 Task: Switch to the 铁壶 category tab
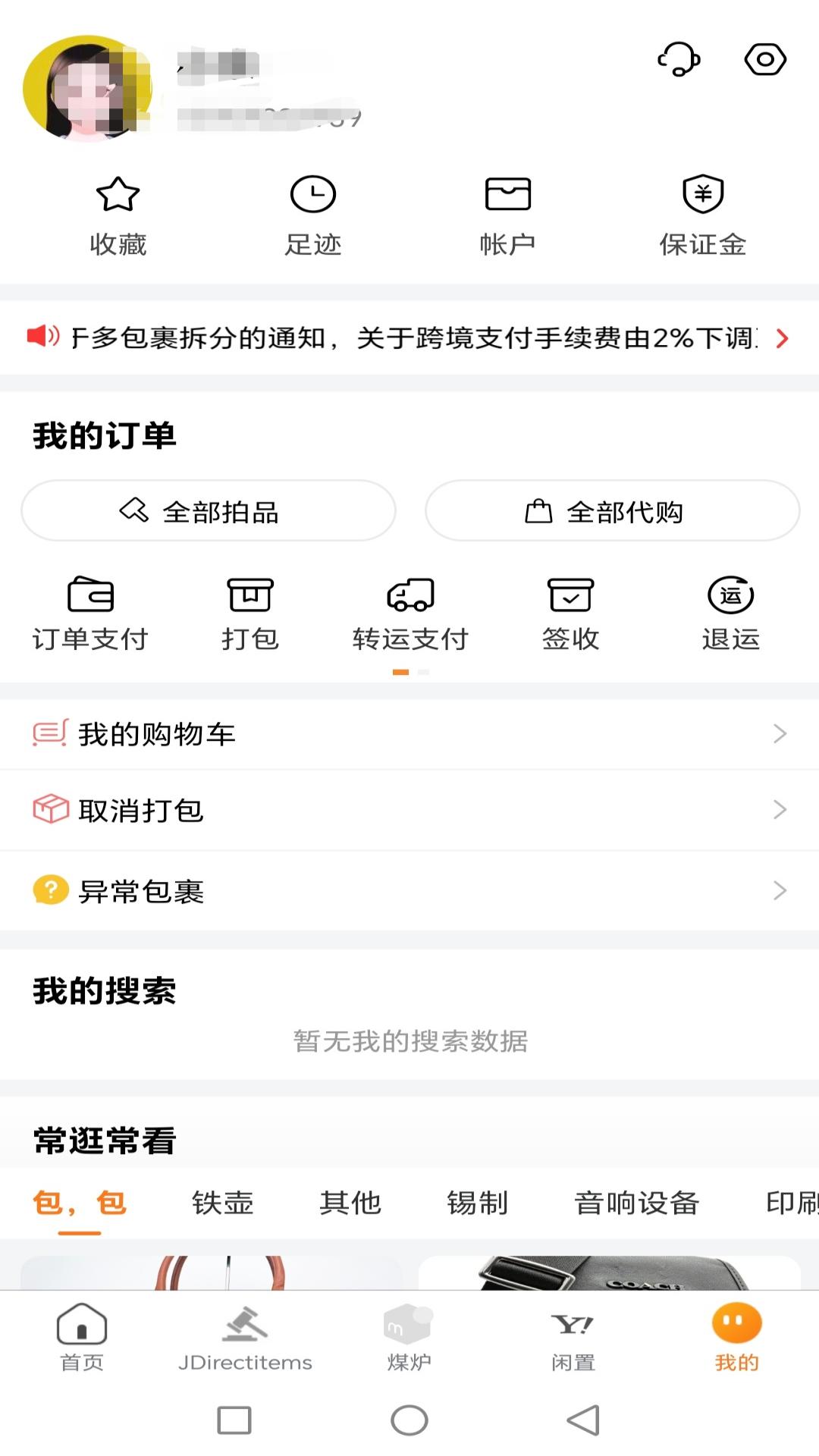223,1203
